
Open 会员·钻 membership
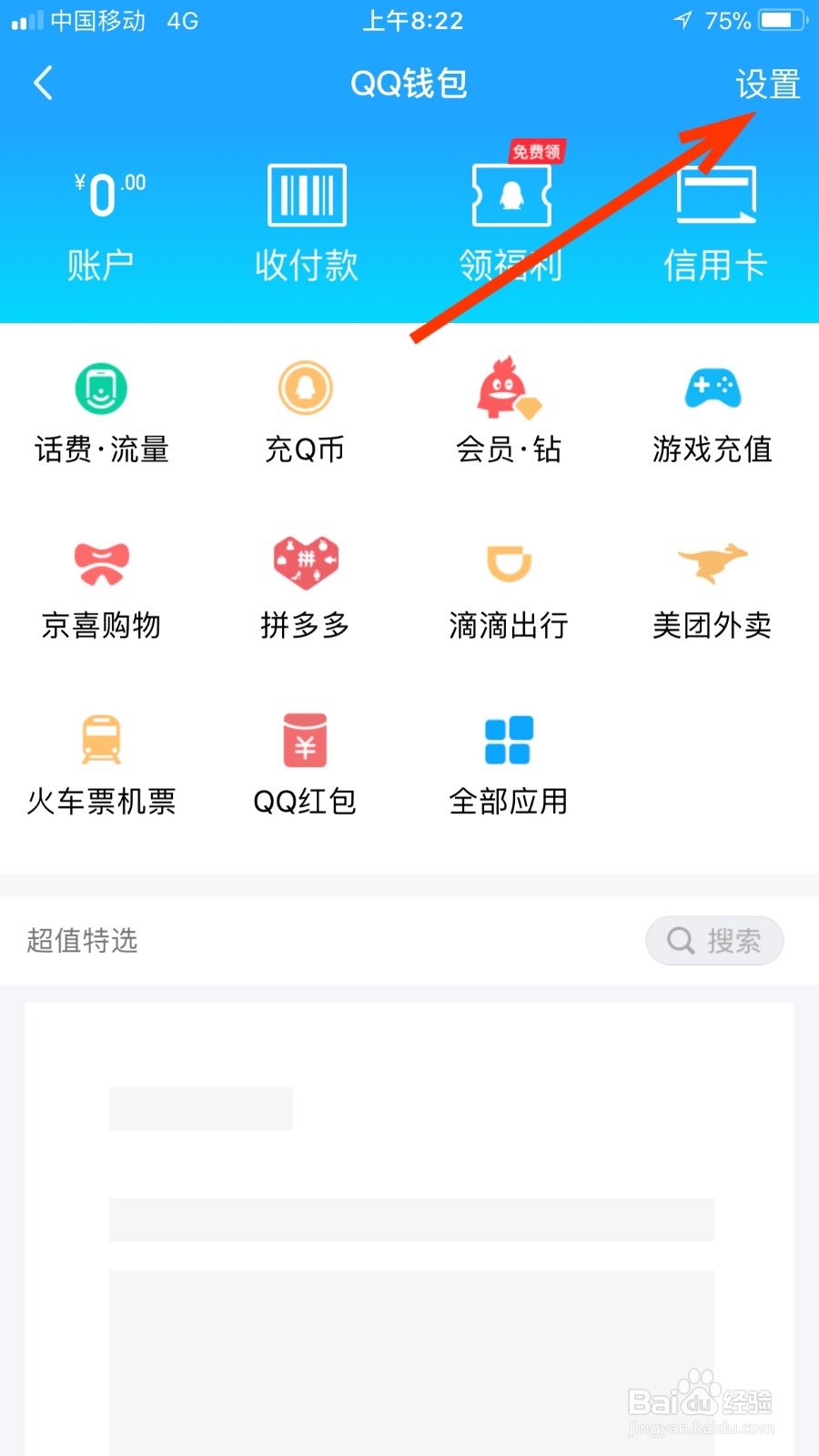pos(509,412)
